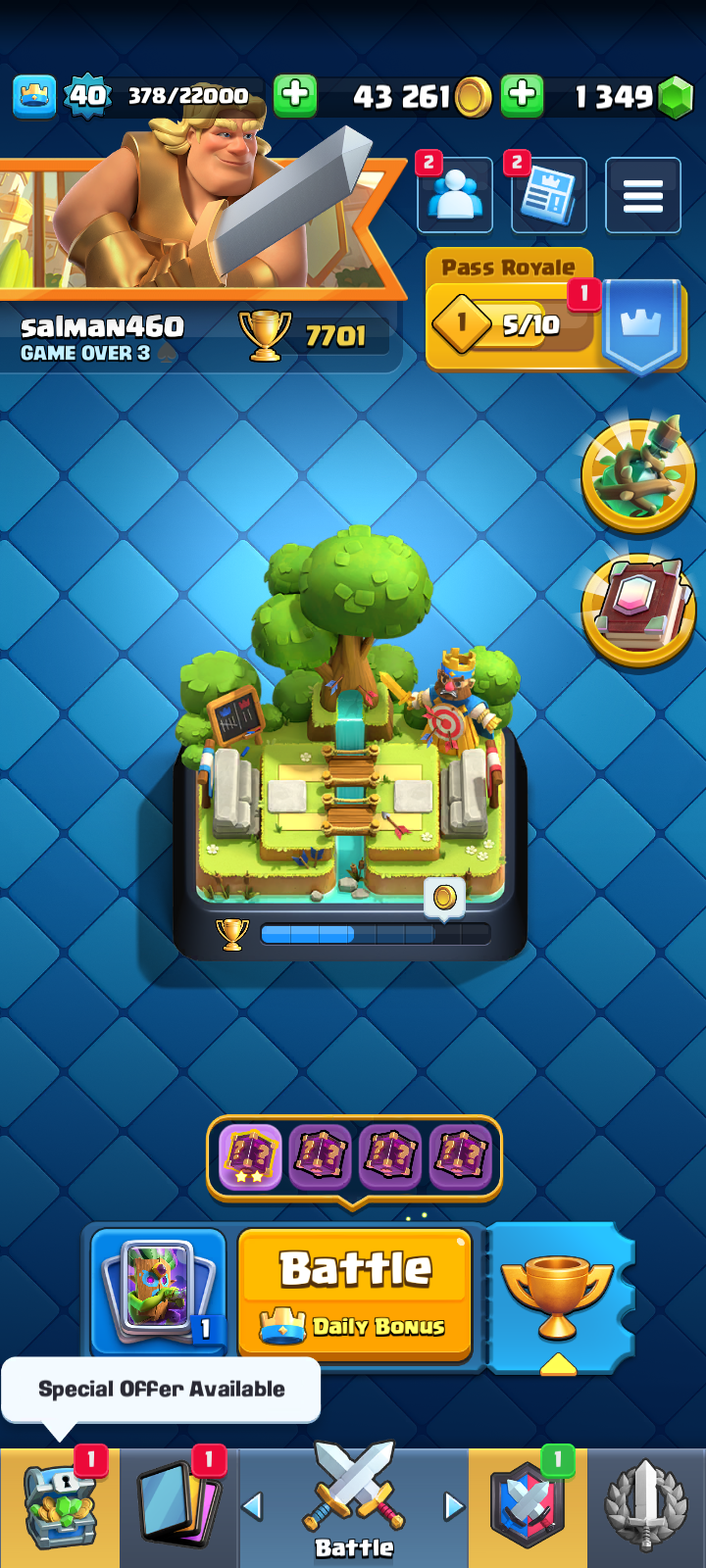
Task: Open the mystery box slots row
Action: click(354, 1157)
